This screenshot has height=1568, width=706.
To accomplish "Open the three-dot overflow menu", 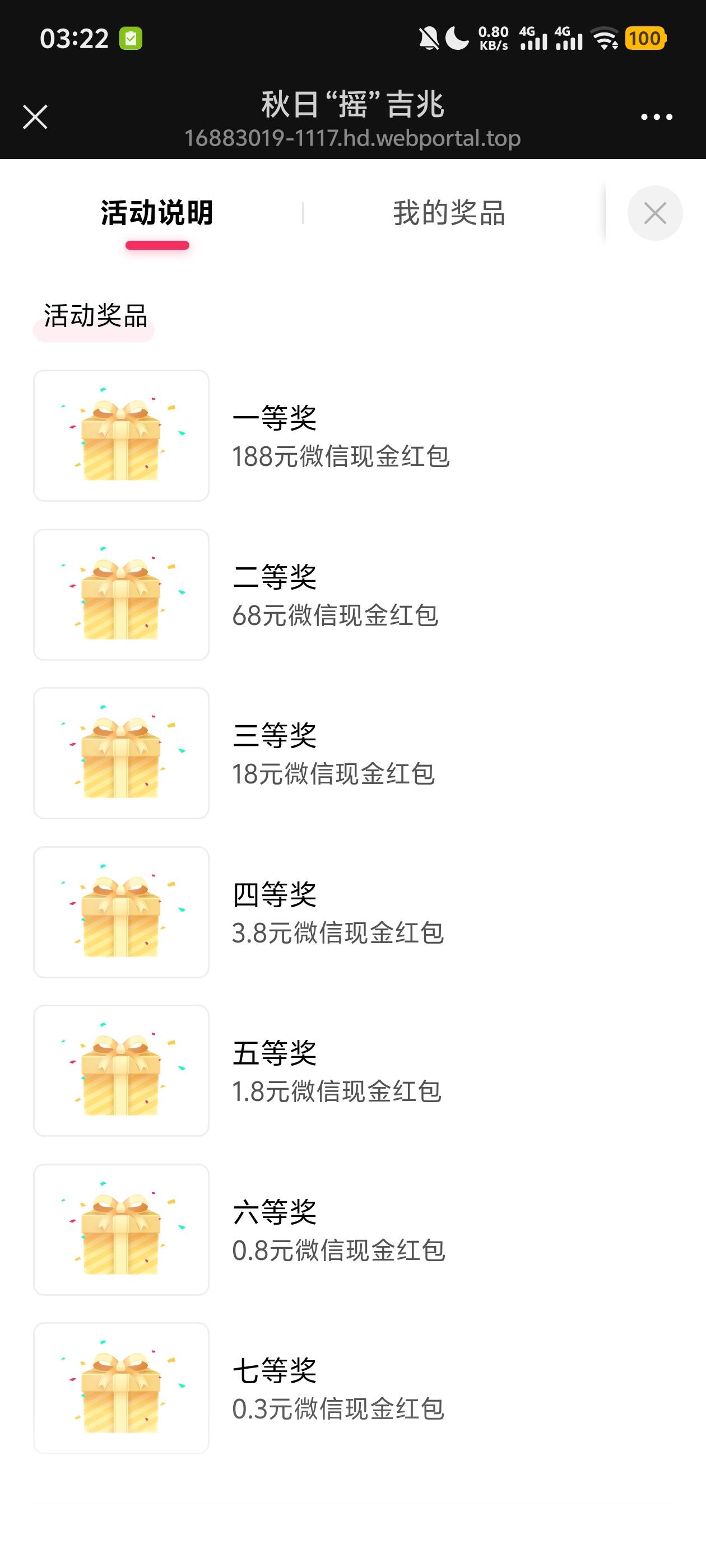I will (656, 117).
